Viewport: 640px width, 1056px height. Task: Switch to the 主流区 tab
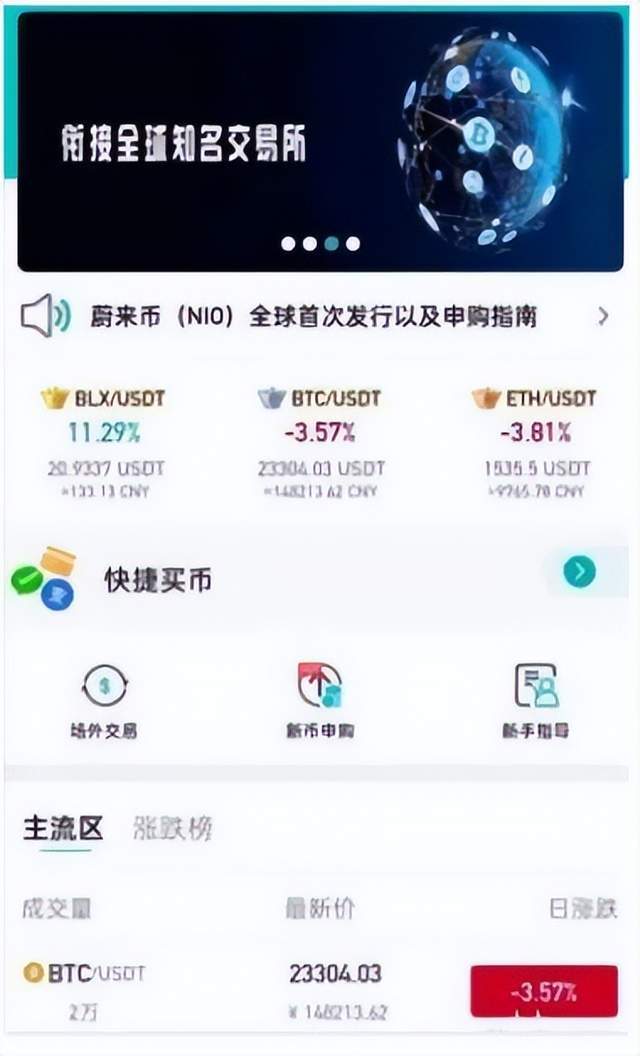point(63,829)
